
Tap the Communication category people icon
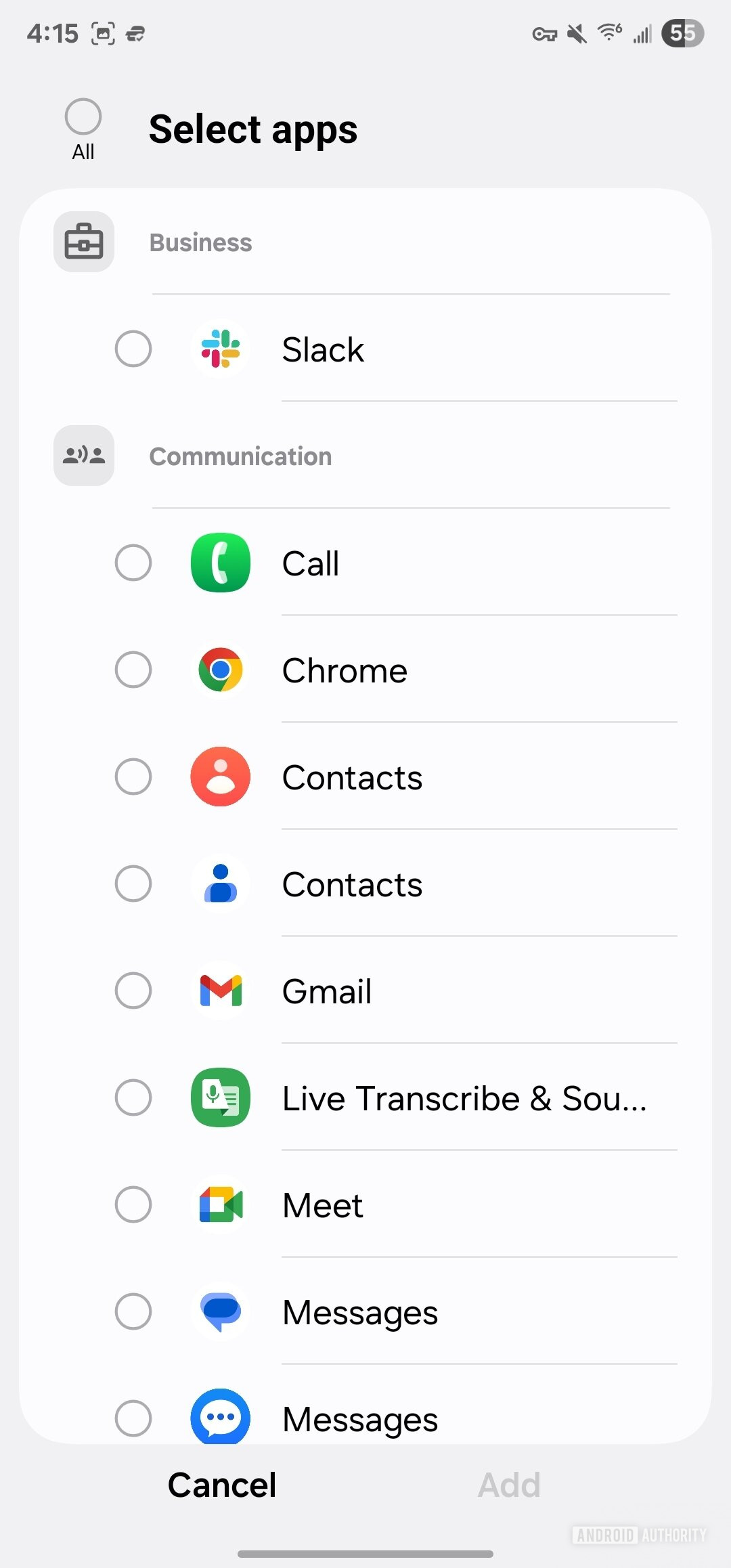click(83, 456)
